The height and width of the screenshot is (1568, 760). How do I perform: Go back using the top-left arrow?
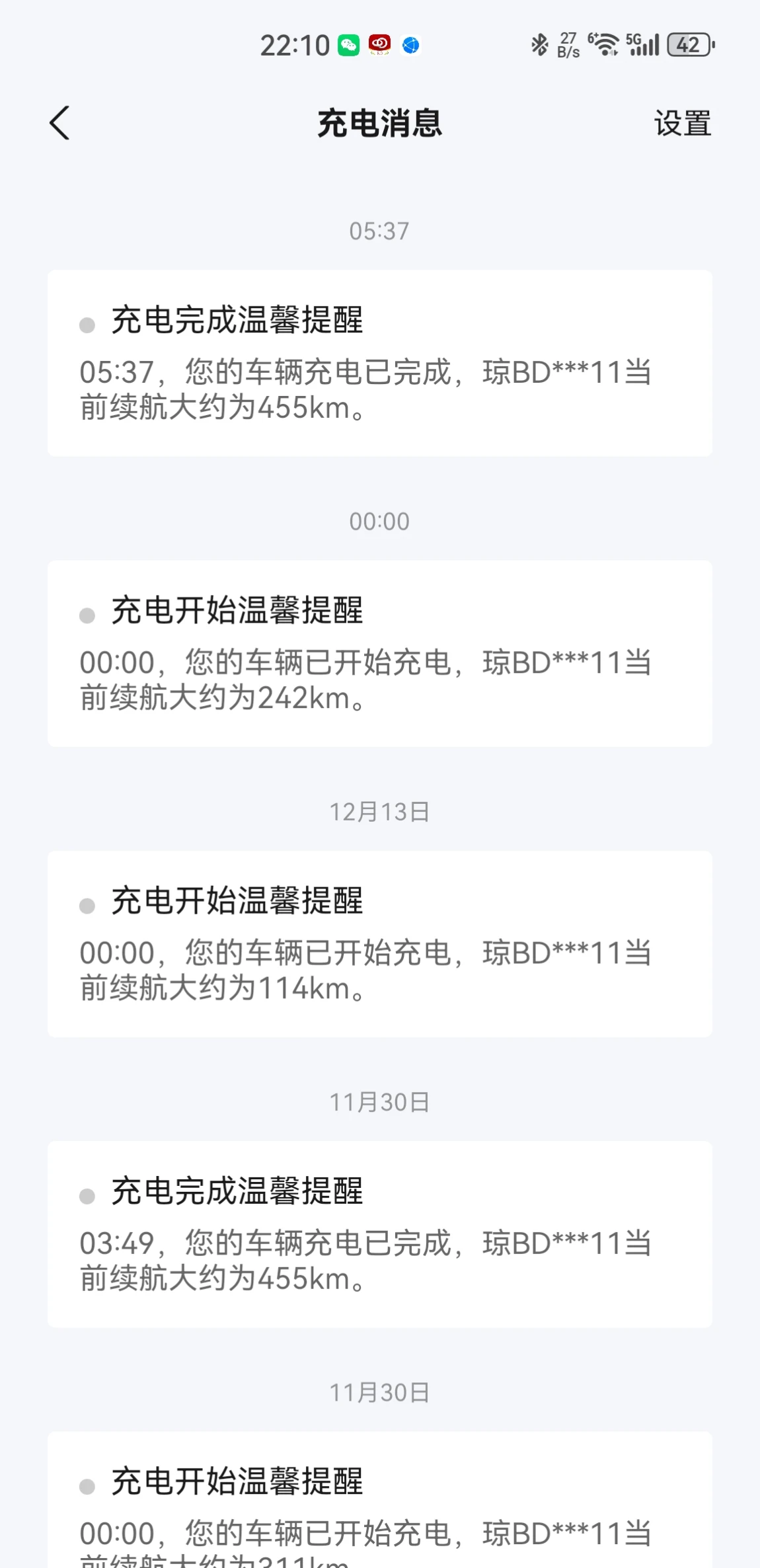(x=59, y=123)
